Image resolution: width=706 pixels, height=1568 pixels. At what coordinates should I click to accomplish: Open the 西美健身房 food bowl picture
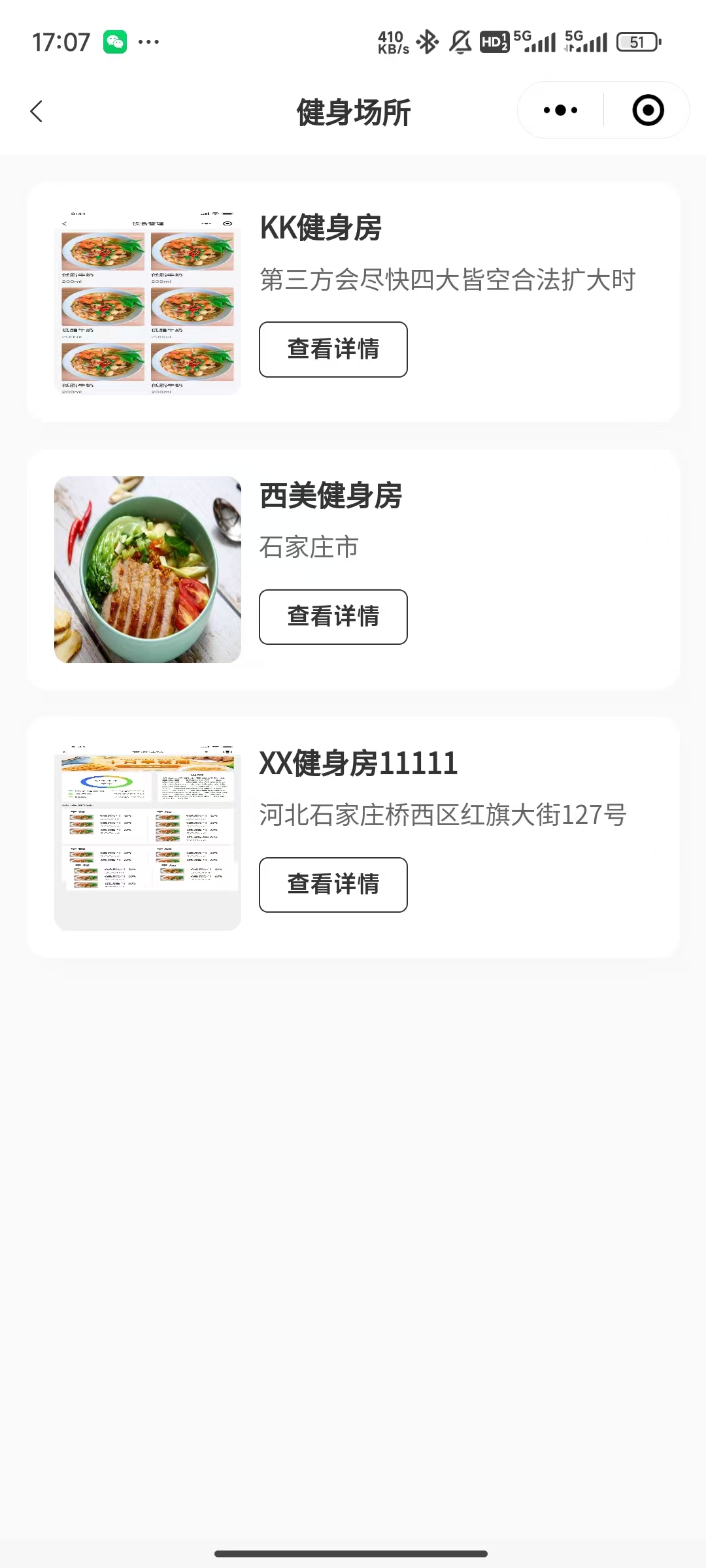click(x=148, y=570)
